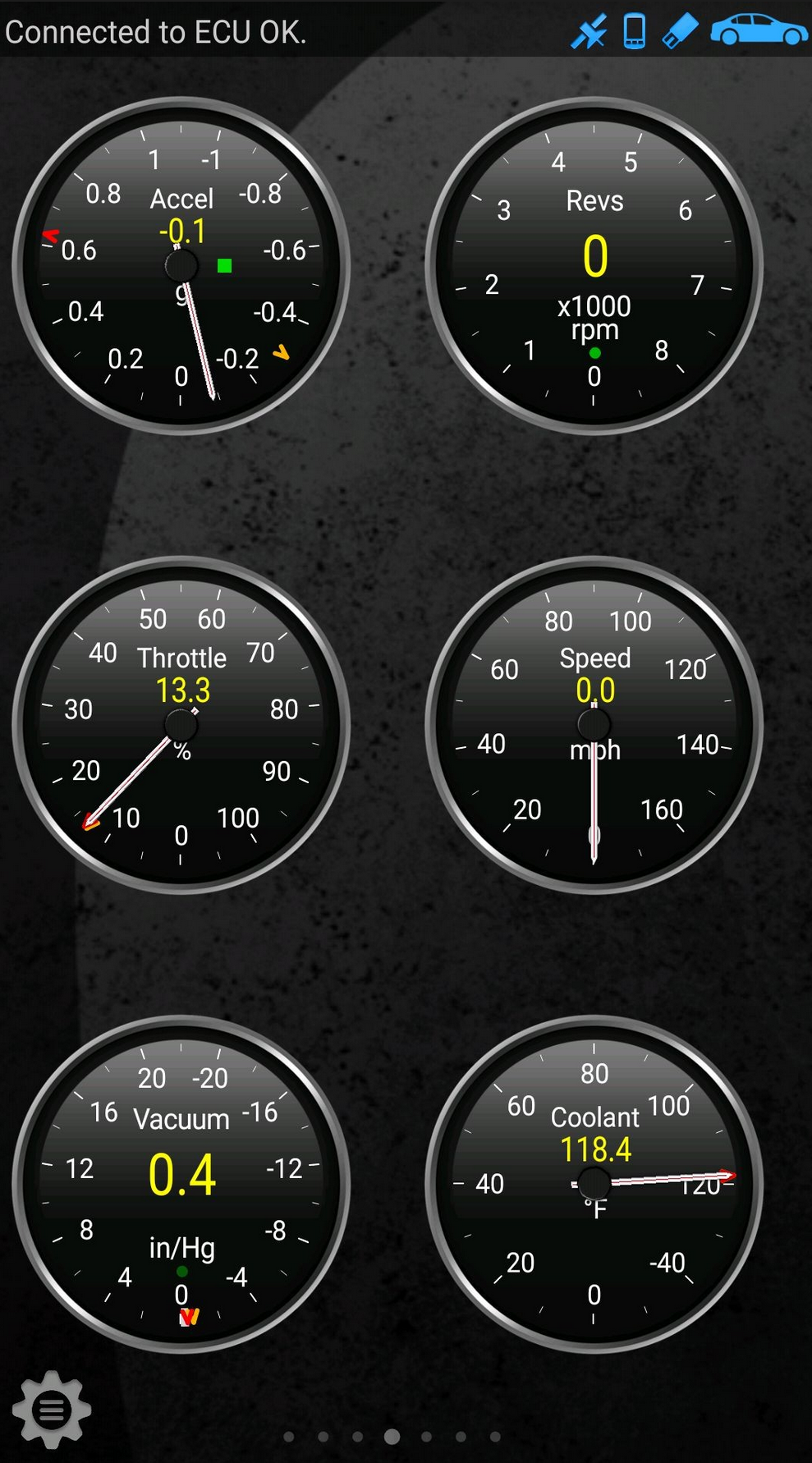
Task: Tap the Accel gauge
Action: pyautogui.click(x=181, y=265)
